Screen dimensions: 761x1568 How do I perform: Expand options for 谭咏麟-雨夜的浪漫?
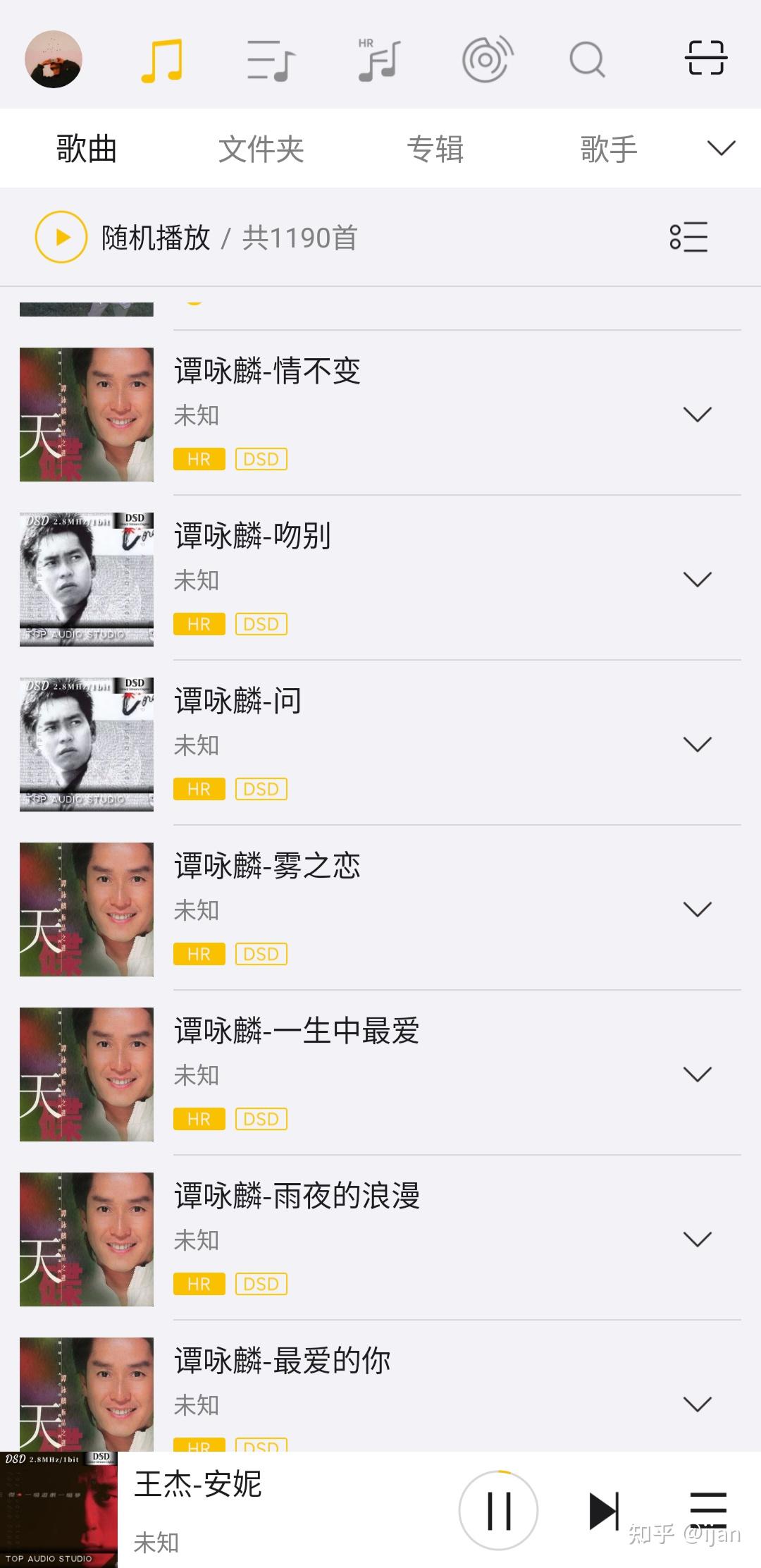click(697, 1239)
